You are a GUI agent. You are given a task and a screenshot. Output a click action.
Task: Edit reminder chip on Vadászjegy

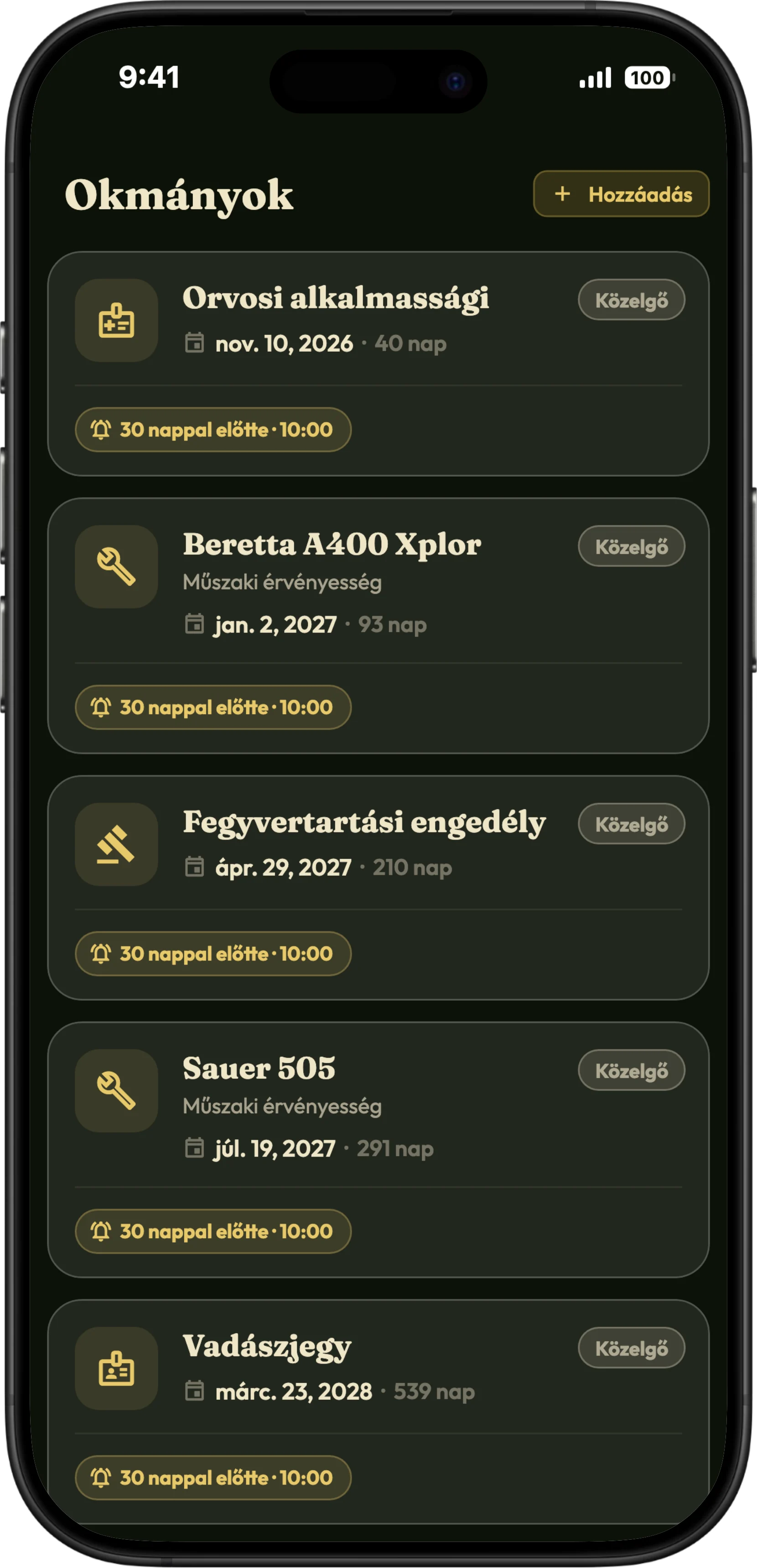click(213, 1478)
